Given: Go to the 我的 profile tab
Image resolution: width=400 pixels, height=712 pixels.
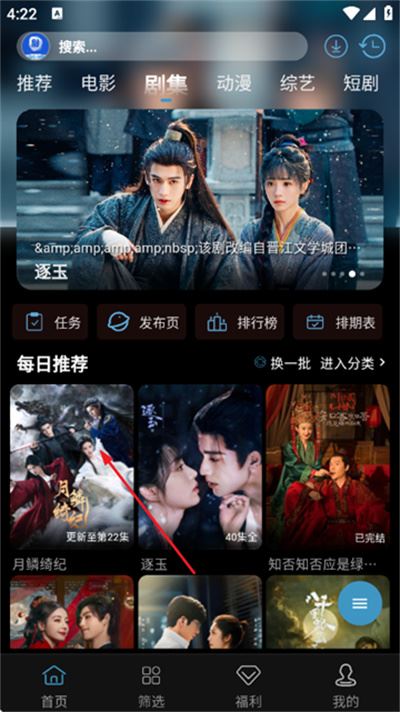Looking at the screenshot, I should pyautogui.click(x=346, y=686).
